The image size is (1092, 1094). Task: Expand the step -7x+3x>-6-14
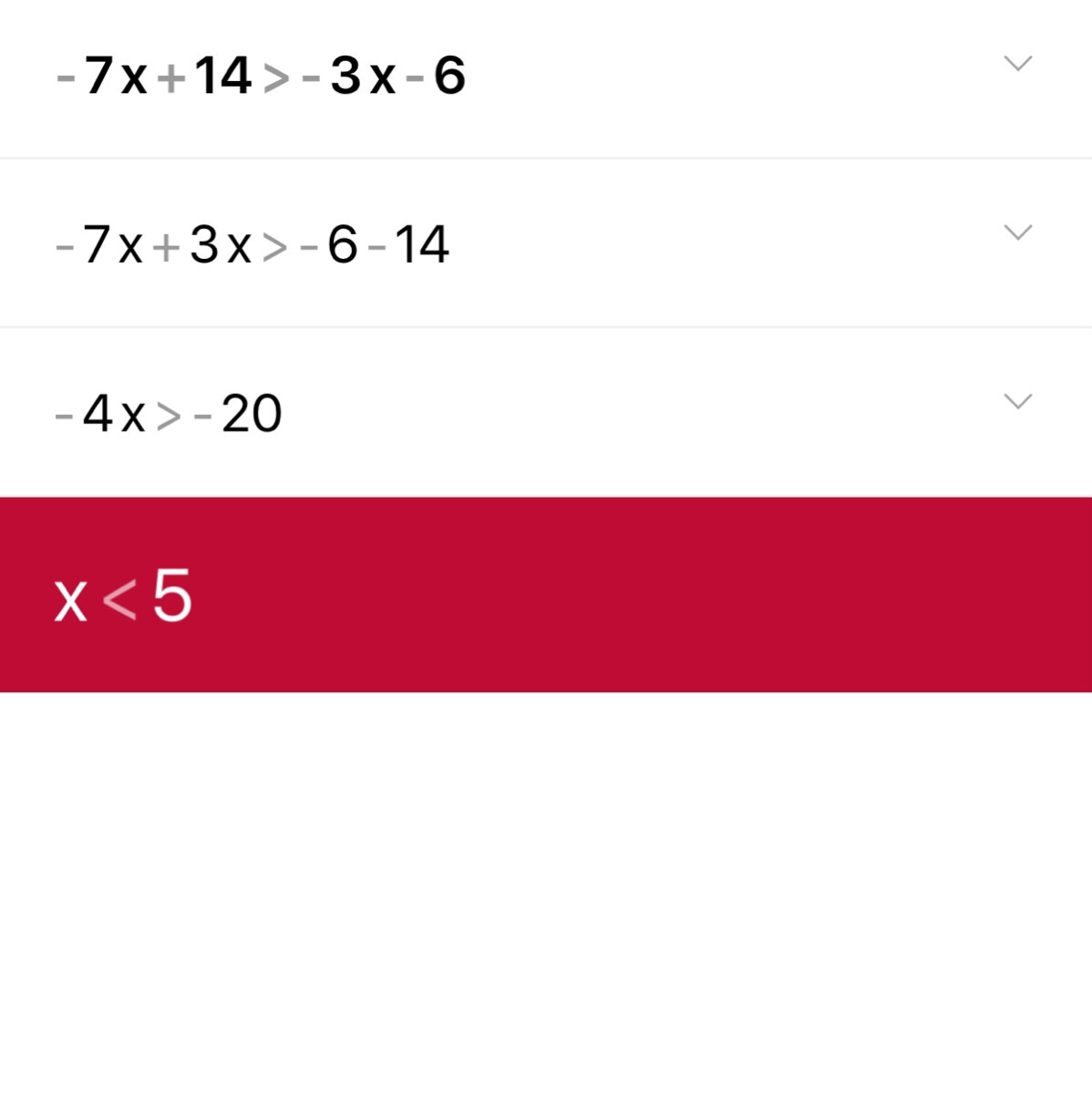[x=1017, y=232]
